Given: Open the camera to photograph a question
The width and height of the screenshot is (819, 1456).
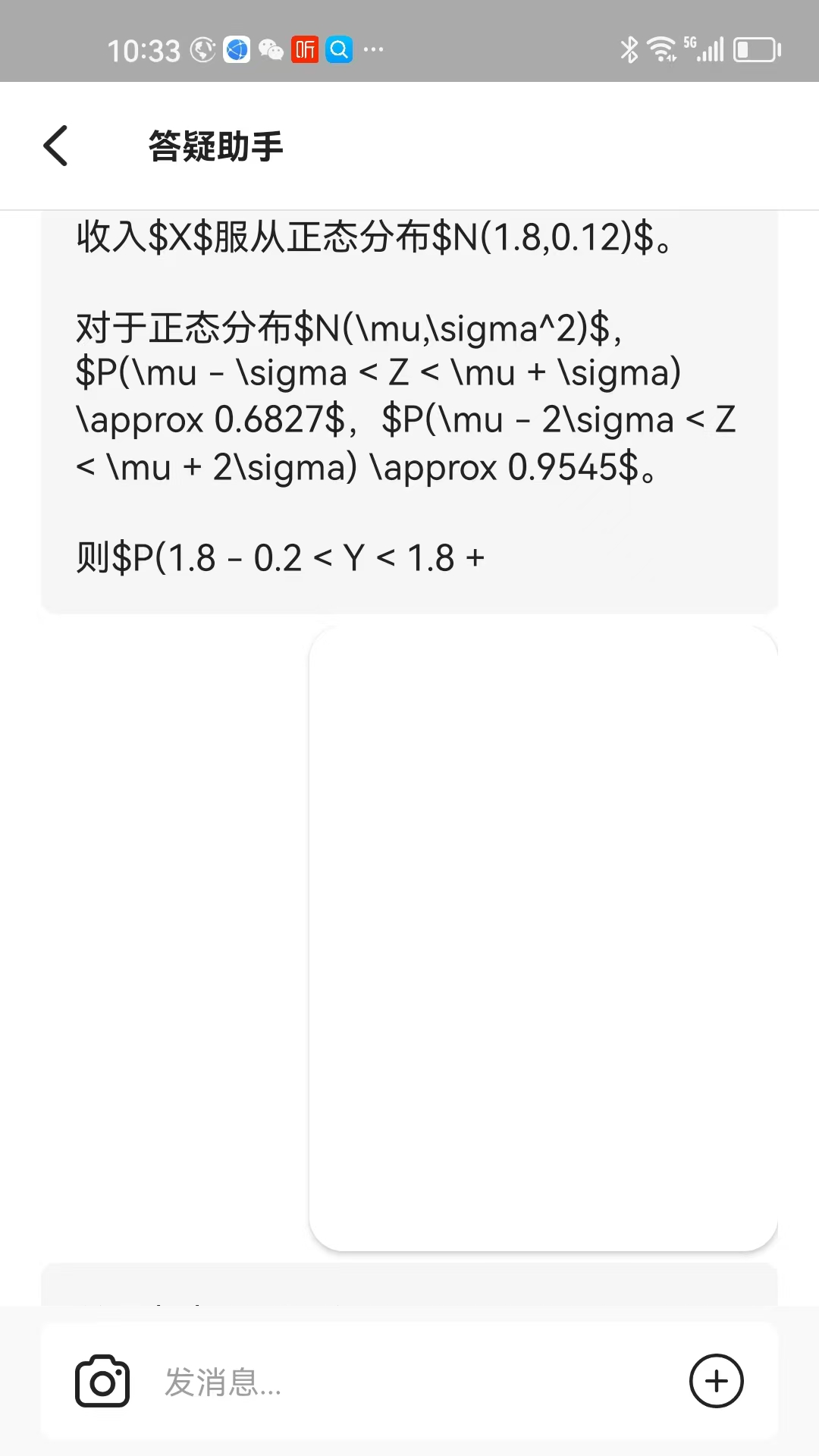Looking at the screenshot, I should 102,1381.
